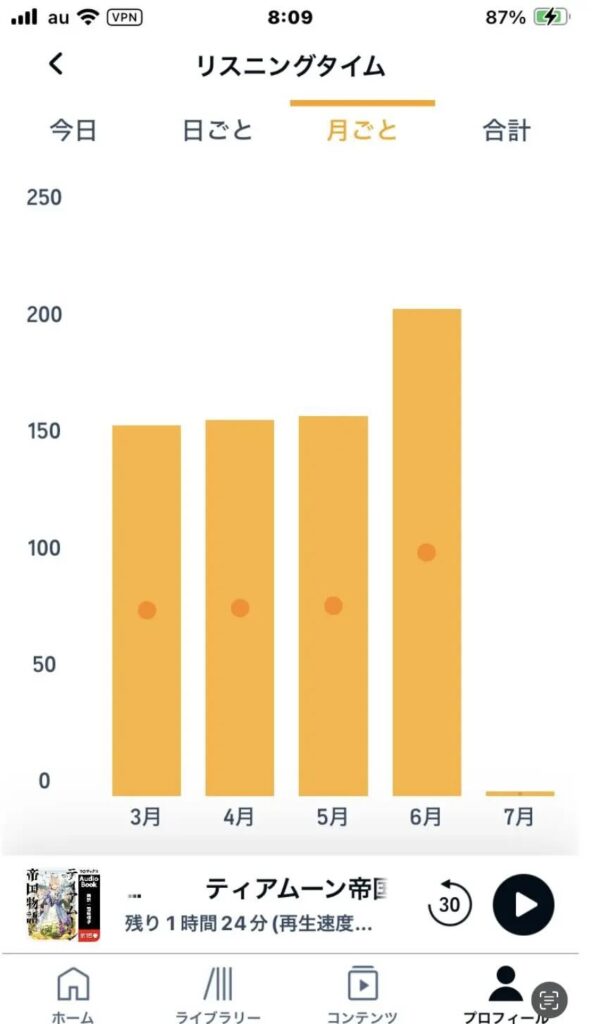Go back from リスニングタイム screen
This screenshot has height=1024, width=592.
pos(56,64)
